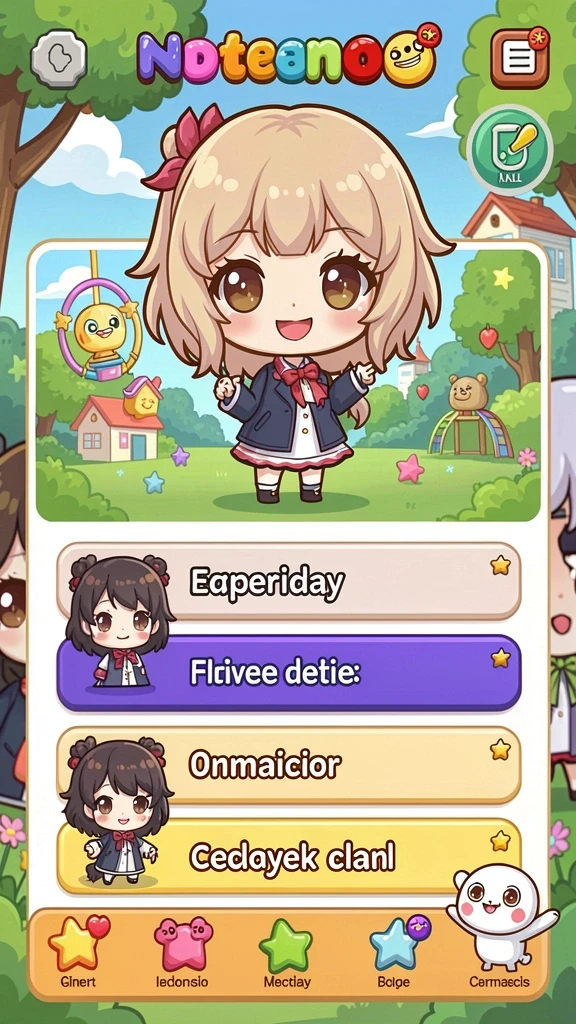This screenshot has width=576, height=1024.
Task: Select the Eaperiday option
Action: [289, 581]
